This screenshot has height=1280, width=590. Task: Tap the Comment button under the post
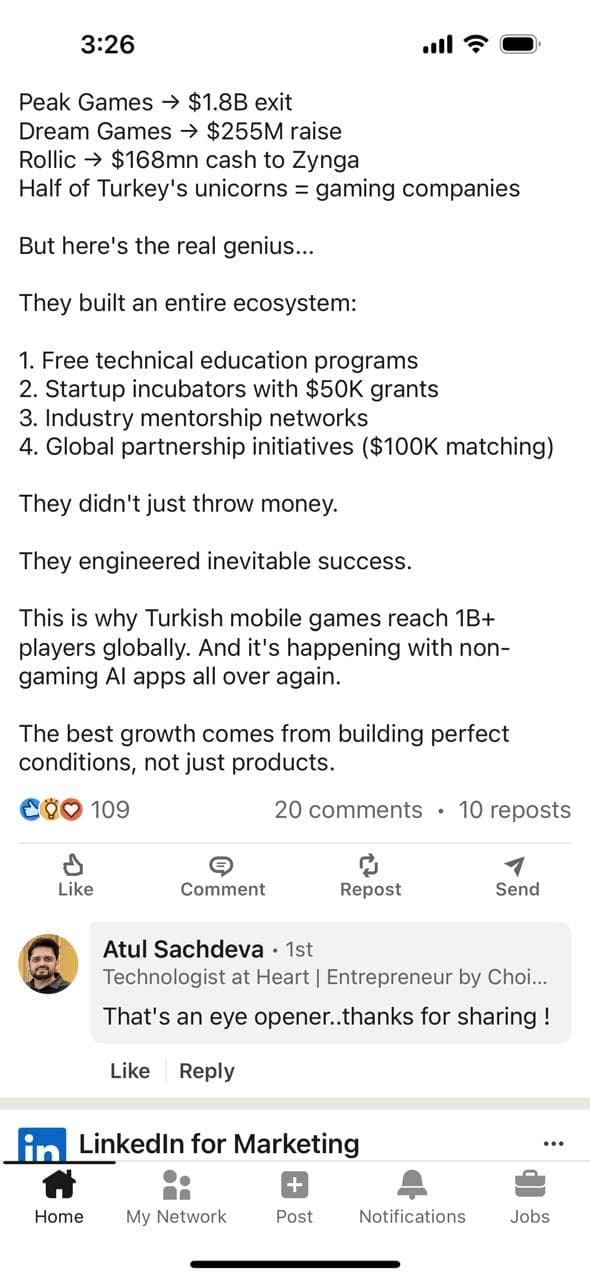point(222,877)
